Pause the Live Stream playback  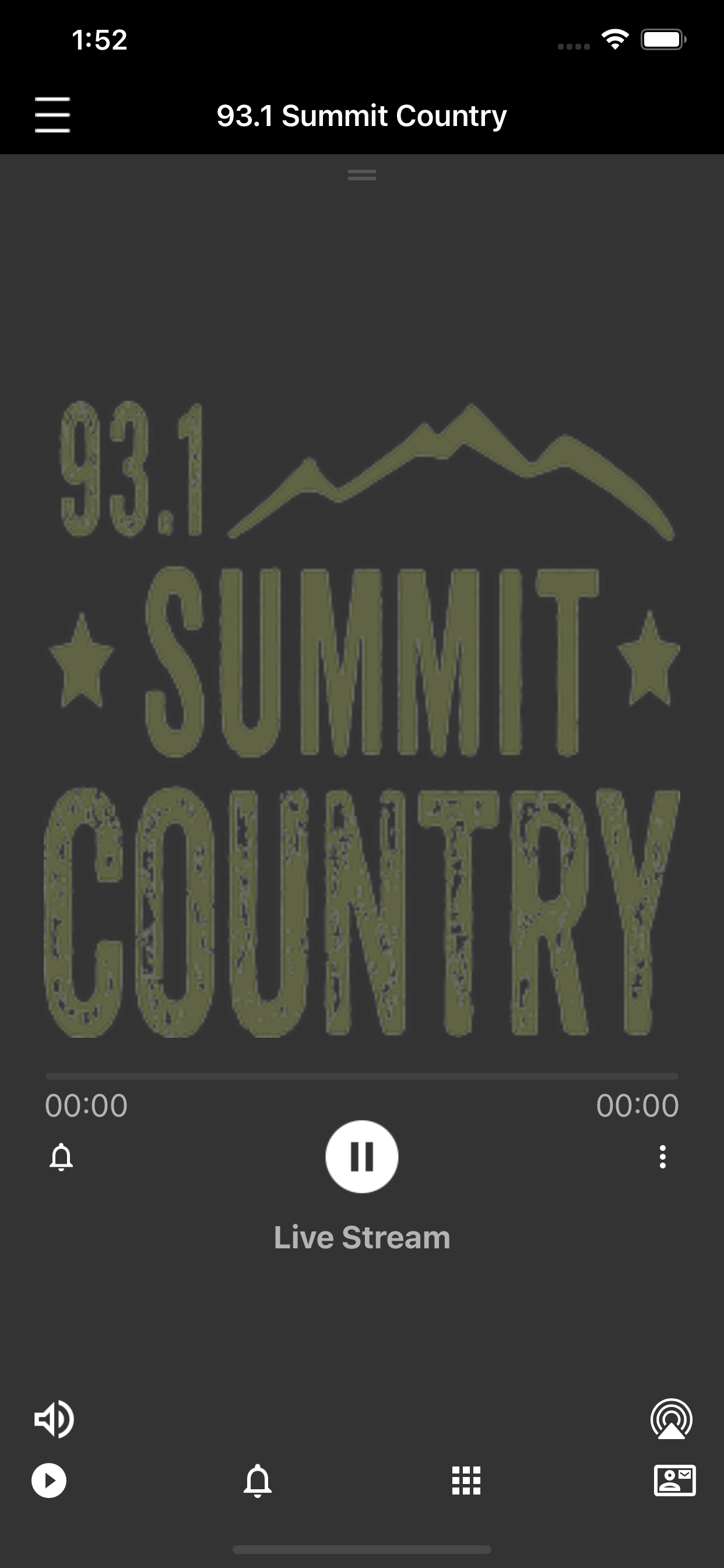pyautogui.click(x=362, y=1158)
